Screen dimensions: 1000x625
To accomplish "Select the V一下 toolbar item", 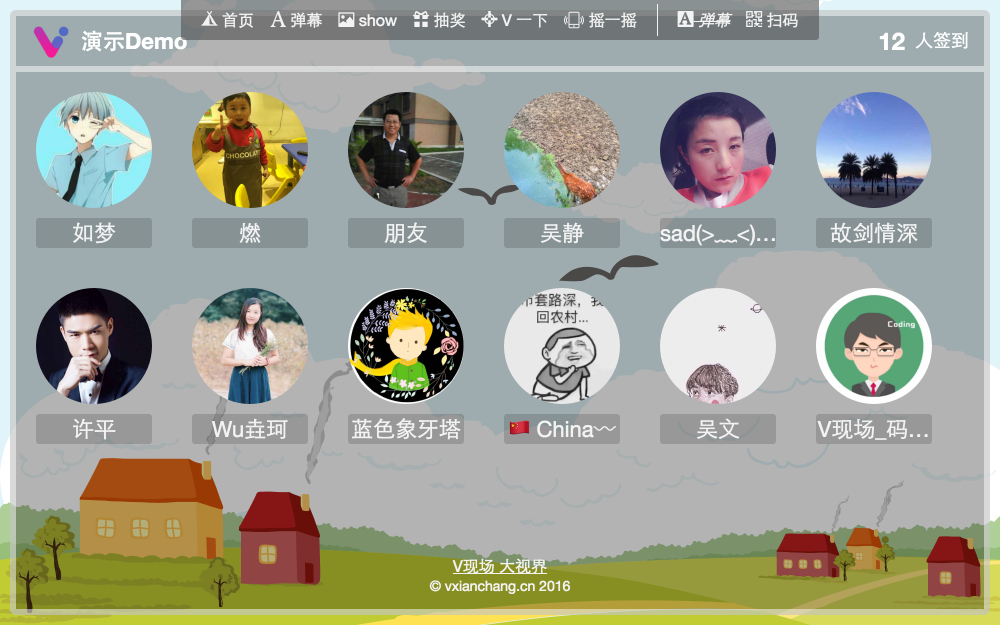I will tap(514, 20).
